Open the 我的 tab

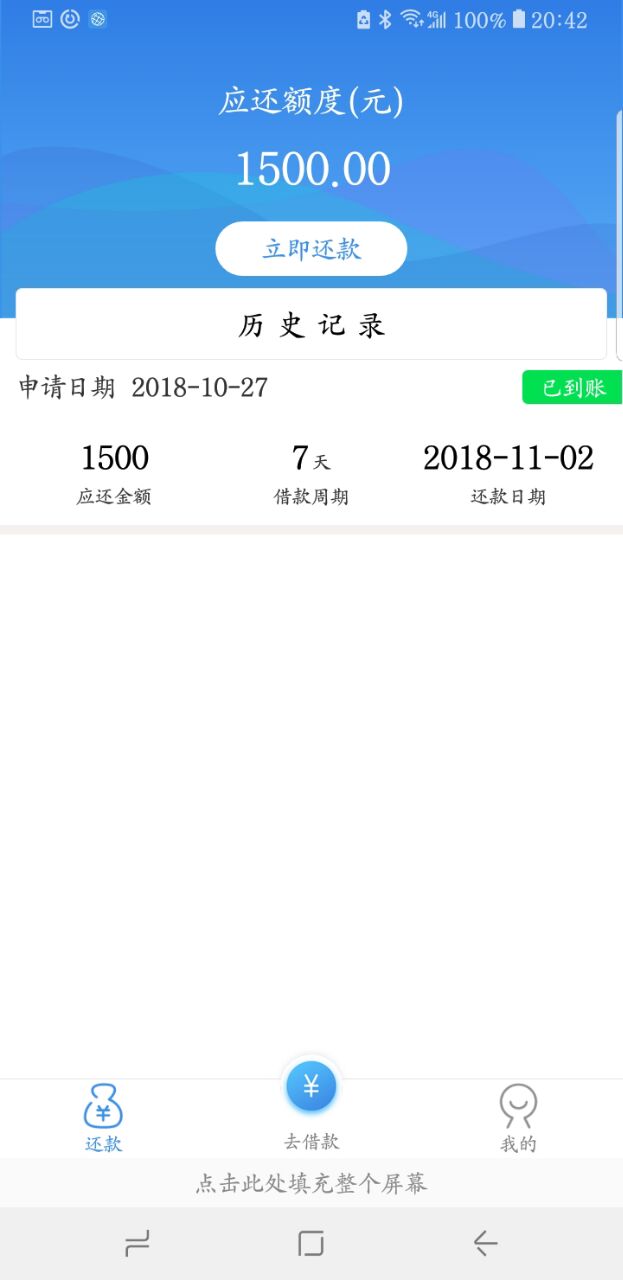click(518, 1118)
